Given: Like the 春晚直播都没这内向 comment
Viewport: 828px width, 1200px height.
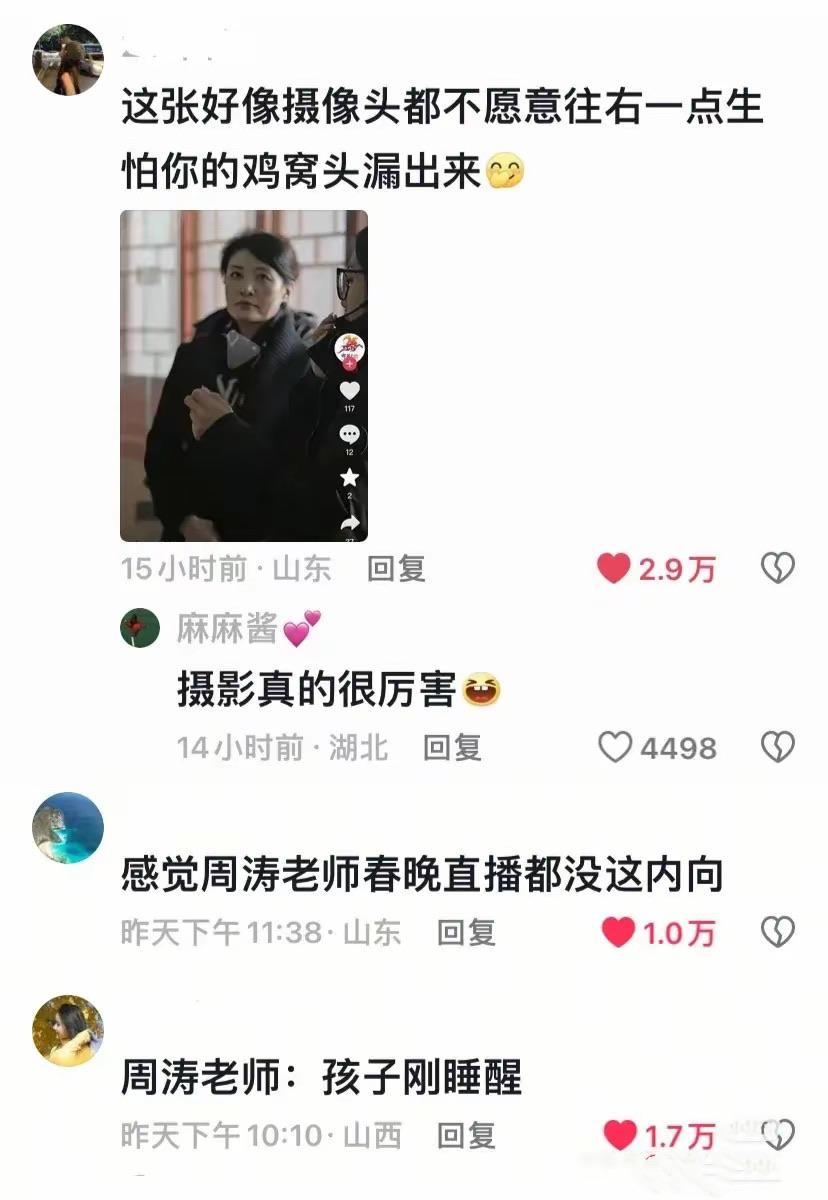Looking at the screenshot, I should pyautogui.click(x=619, y=933).
